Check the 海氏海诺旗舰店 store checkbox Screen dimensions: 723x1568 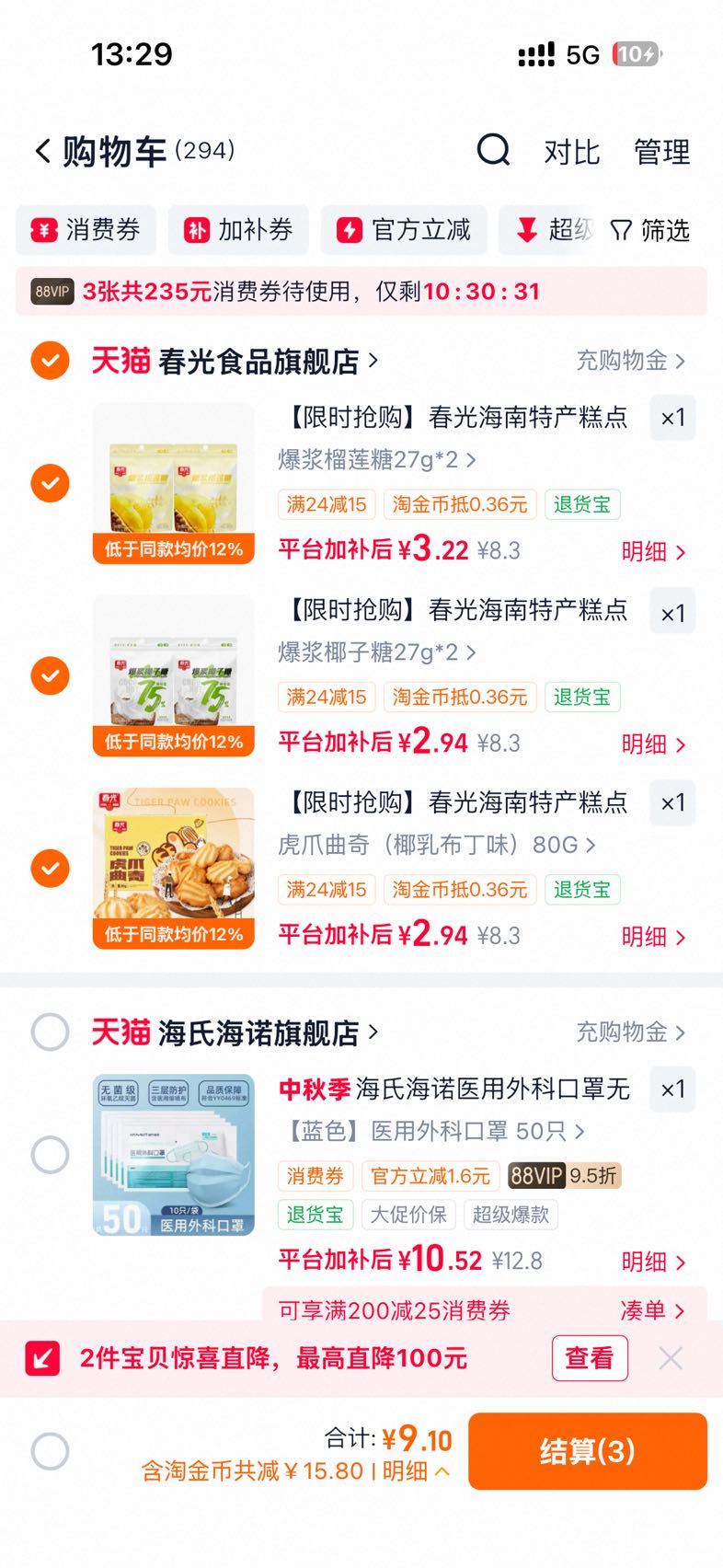(x=51, y=1032)
